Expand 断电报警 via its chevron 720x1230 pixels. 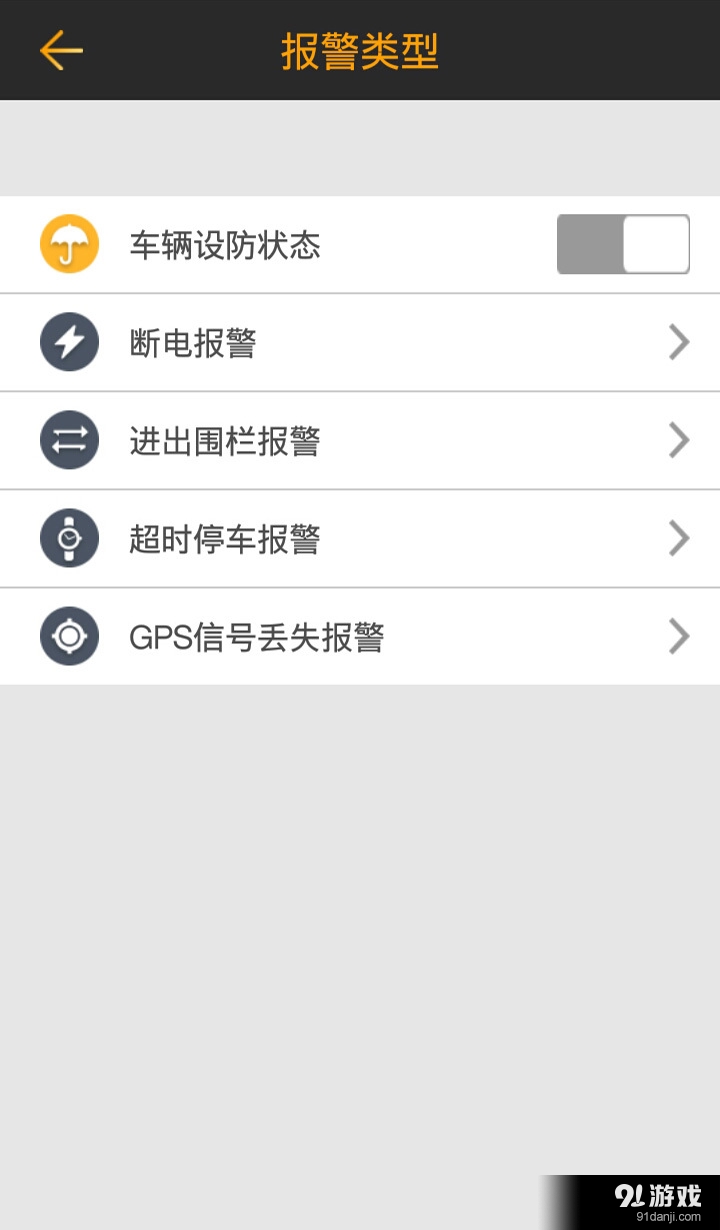point(678,341)
